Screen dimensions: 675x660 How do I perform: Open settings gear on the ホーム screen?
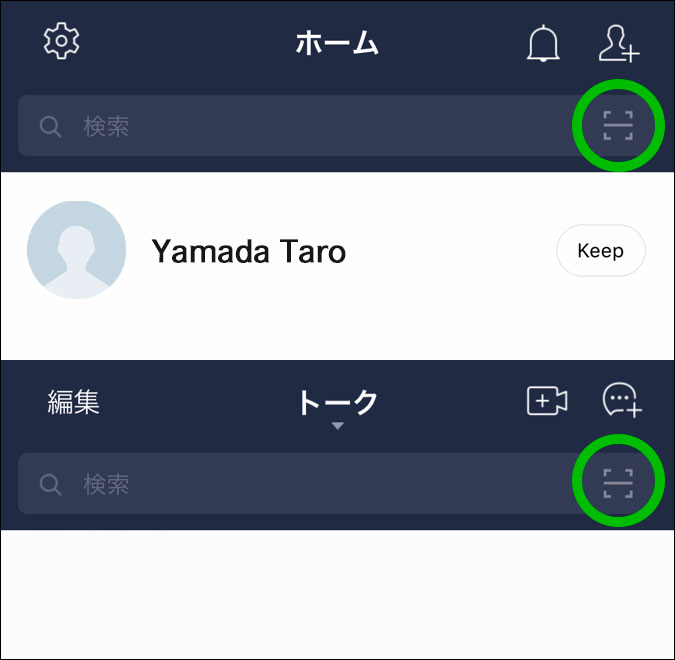(62, 41)
